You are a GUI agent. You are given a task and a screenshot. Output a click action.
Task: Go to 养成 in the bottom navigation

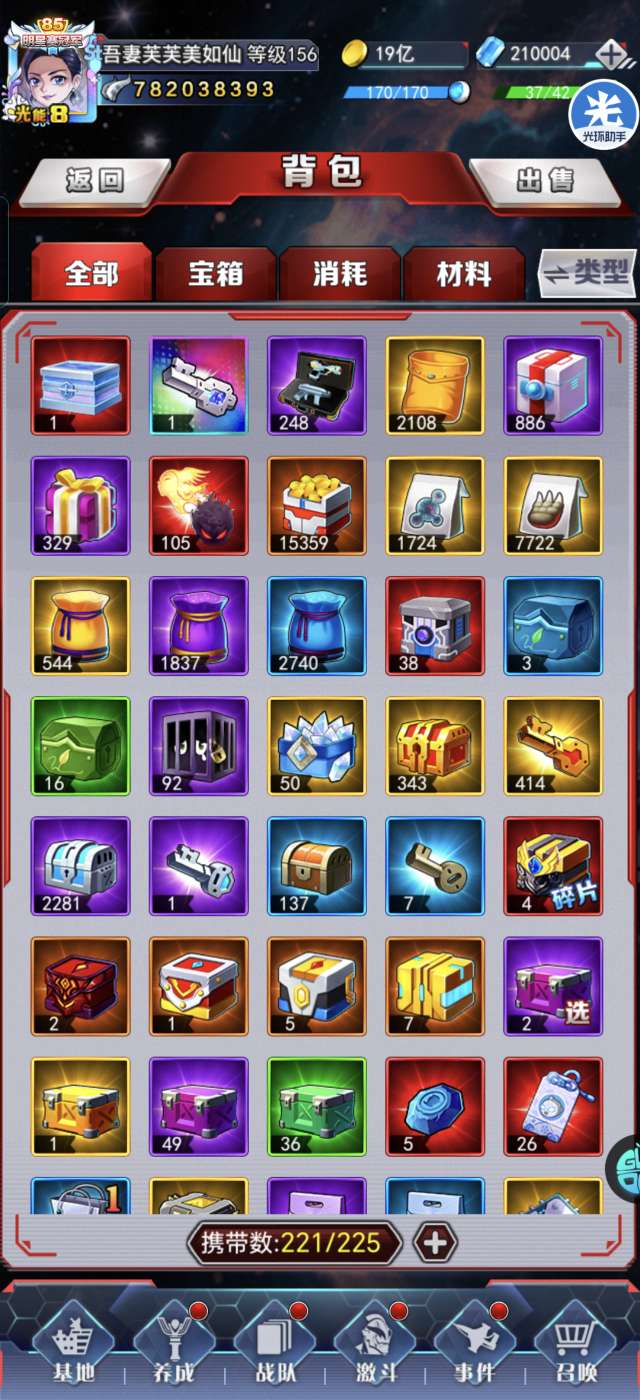[174, 1346]
